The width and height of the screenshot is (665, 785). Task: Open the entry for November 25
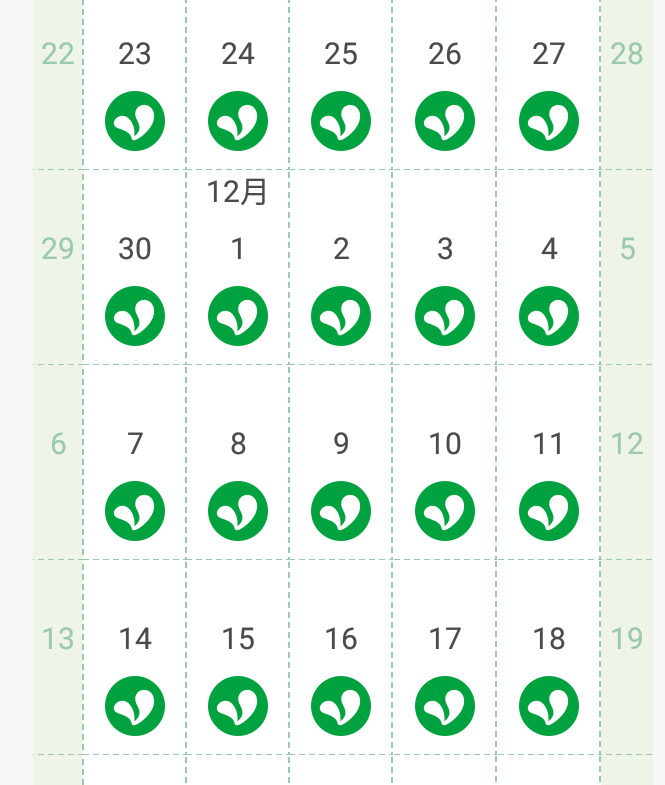coord(341,121)
